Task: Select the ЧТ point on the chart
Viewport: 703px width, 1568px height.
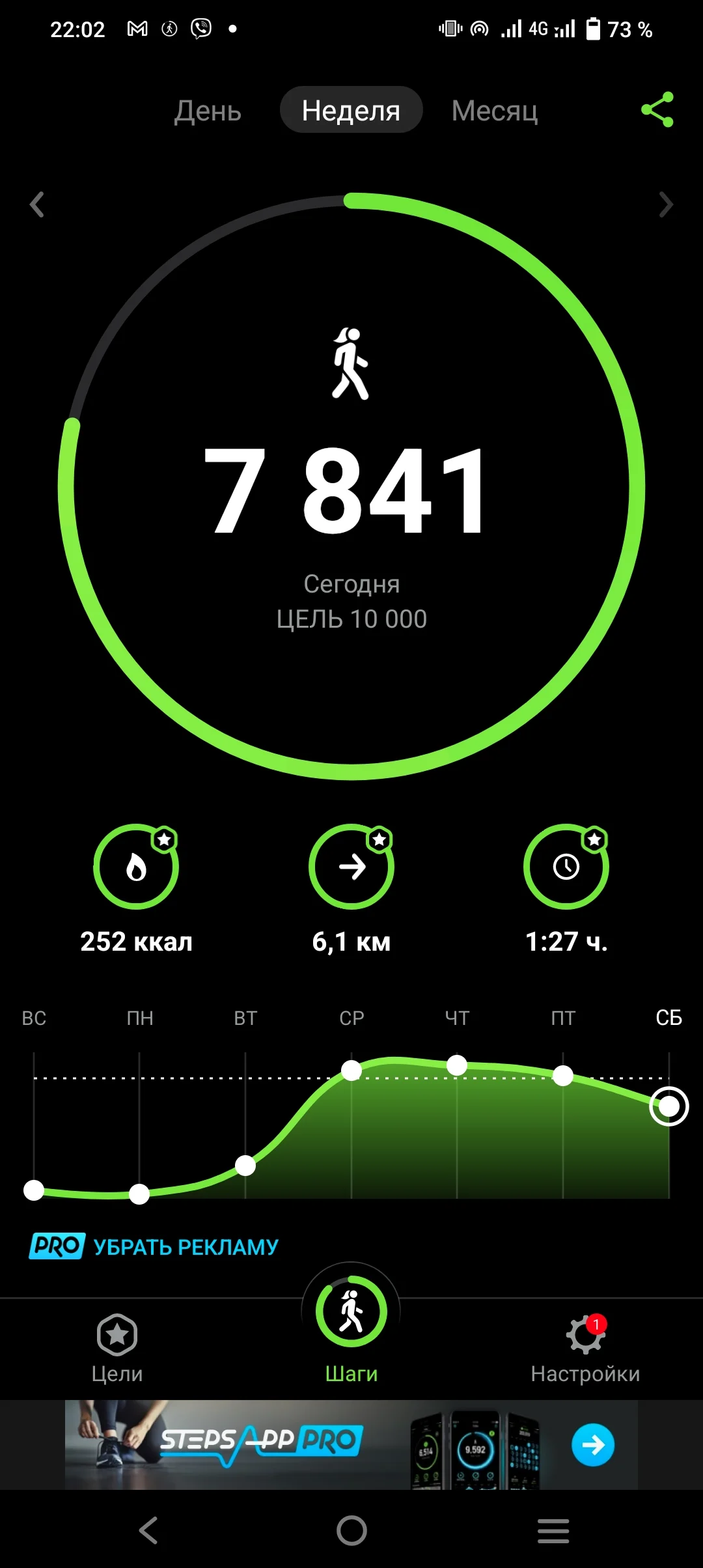Action: [457, 1065]
